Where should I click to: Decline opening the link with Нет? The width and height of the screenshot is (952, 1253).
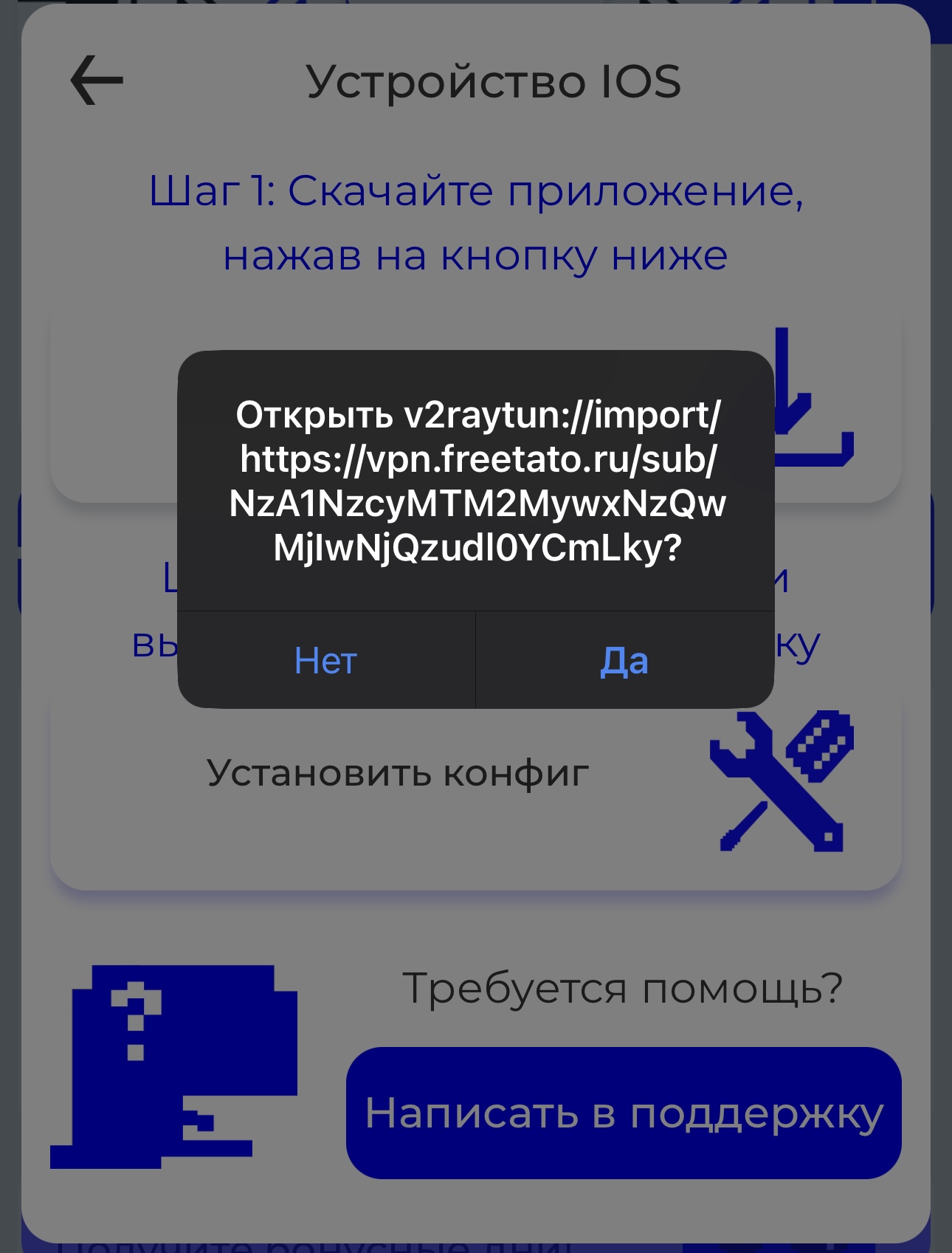(325, 660)
